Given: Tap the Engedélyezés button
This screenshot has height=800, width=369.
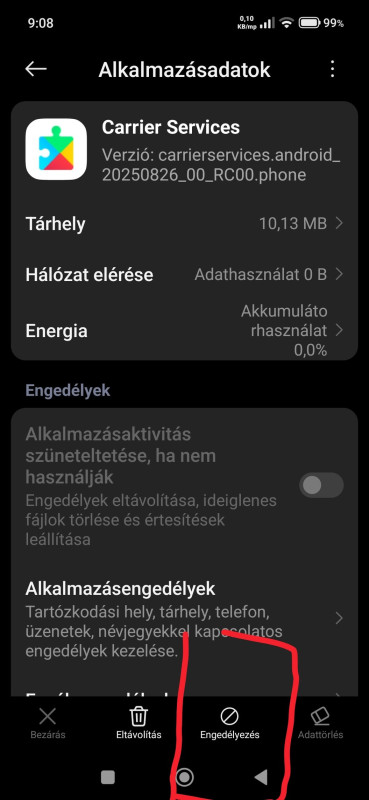Looking at the screenshot, I should [x=230, y=723].
